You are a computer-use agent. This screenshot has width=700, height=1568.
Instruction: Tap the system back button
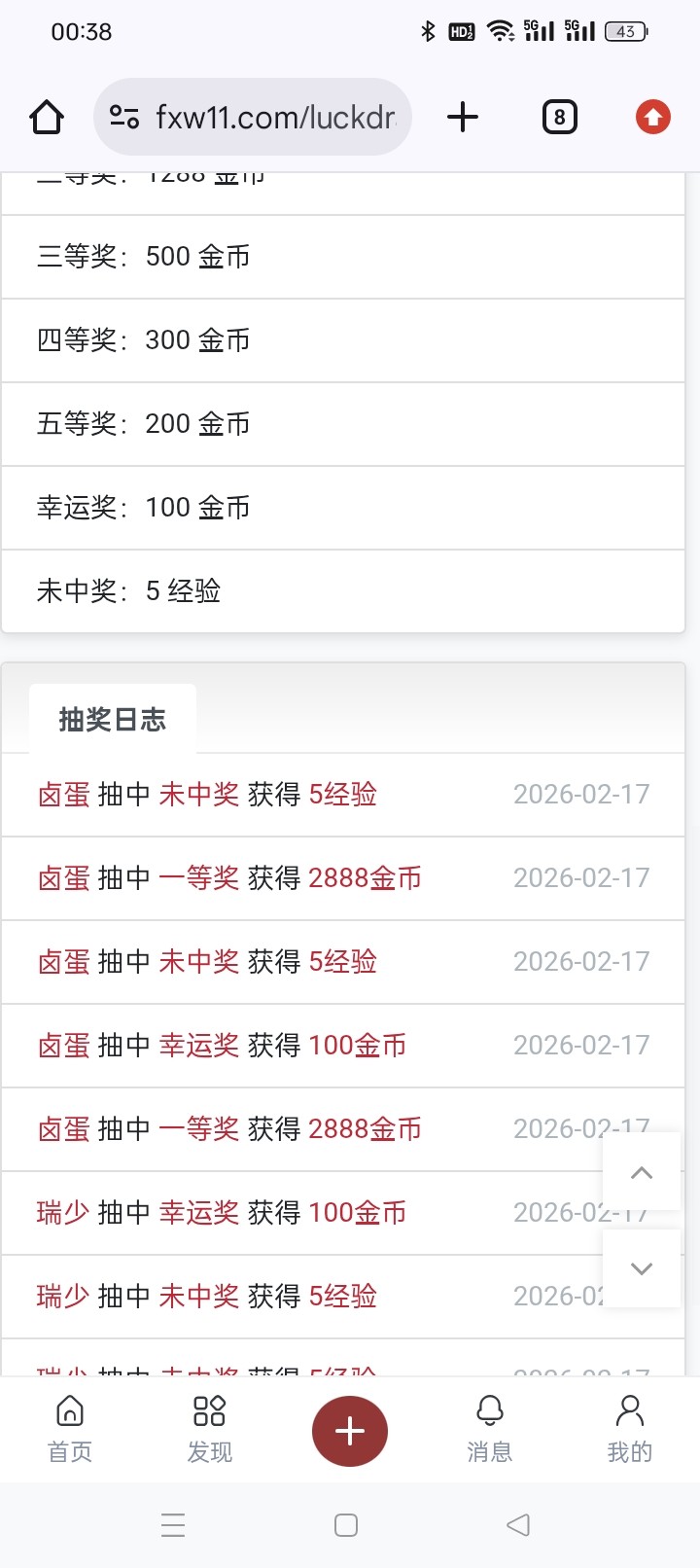pos(518,1525)
